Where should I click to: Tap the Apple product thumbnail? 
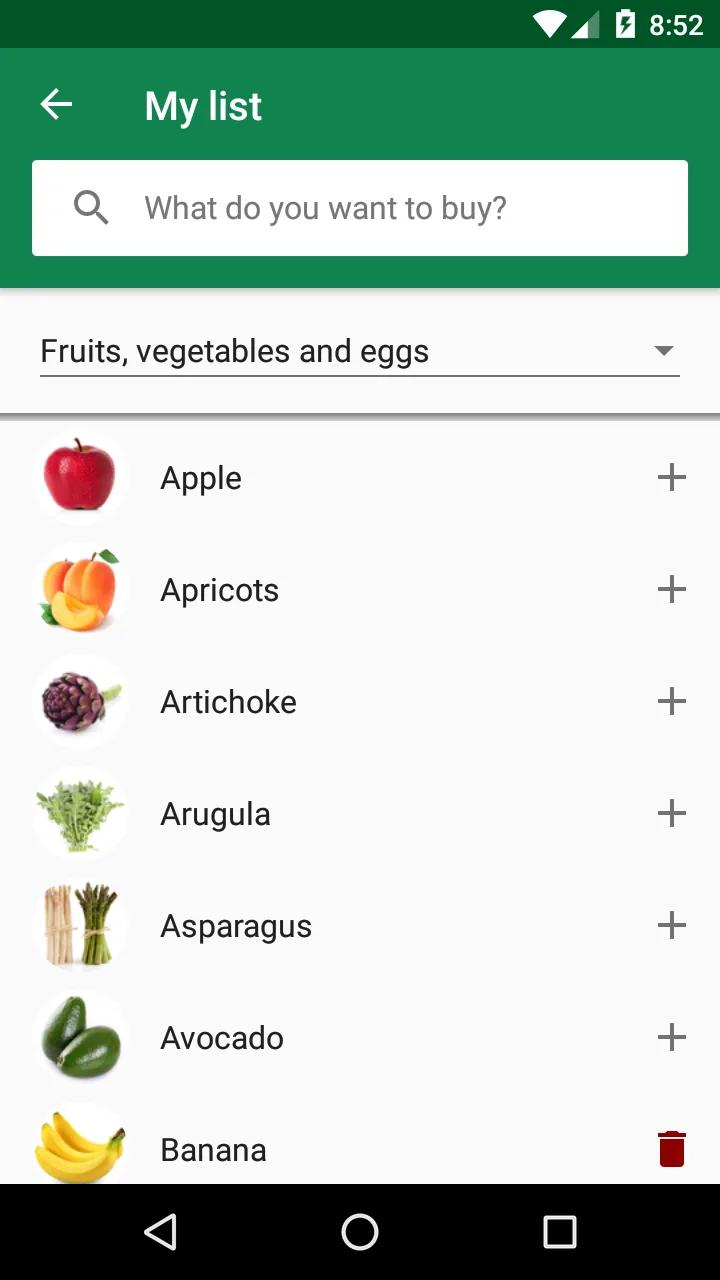(x=80, y=477)
